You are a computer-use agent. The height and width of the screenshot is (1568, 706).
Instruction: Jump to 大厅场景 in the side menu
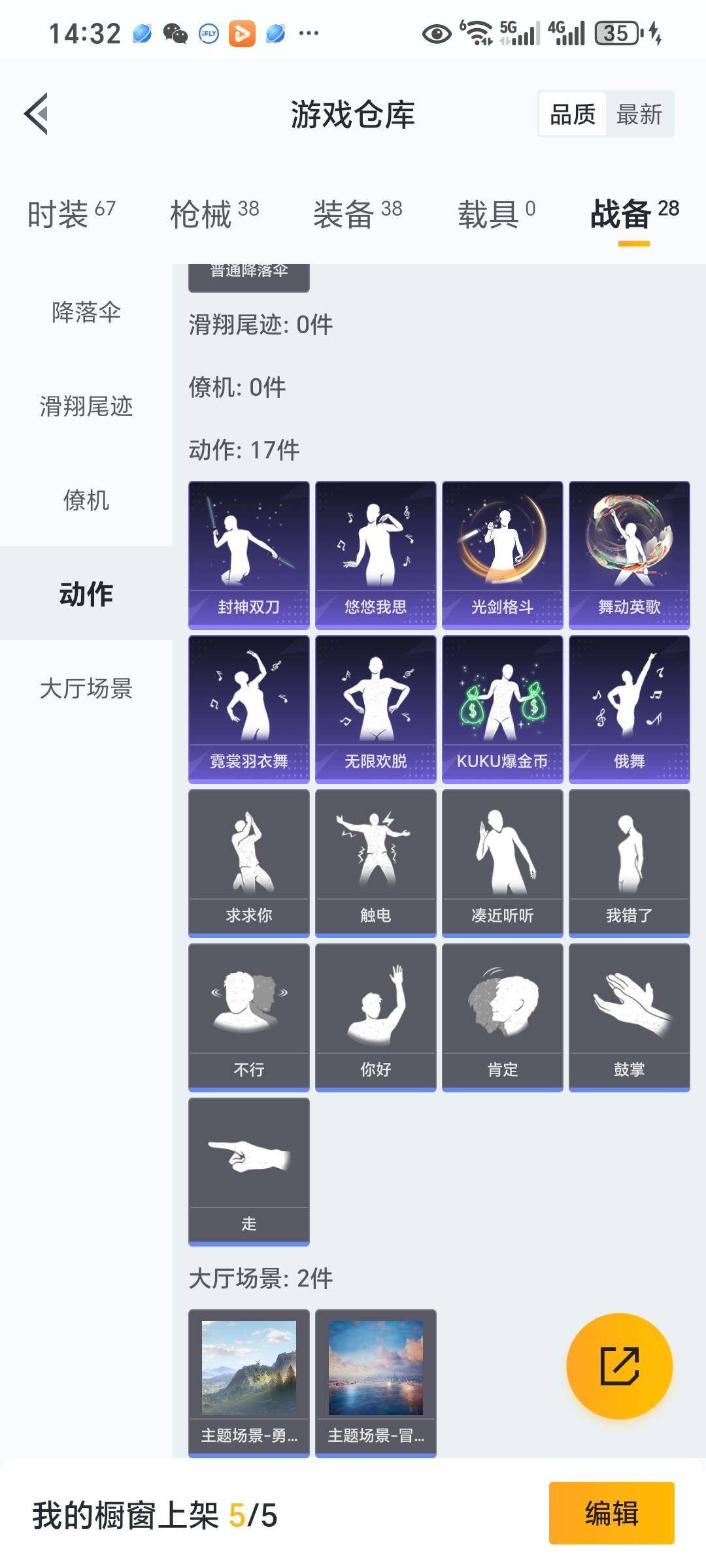(86, 689)
